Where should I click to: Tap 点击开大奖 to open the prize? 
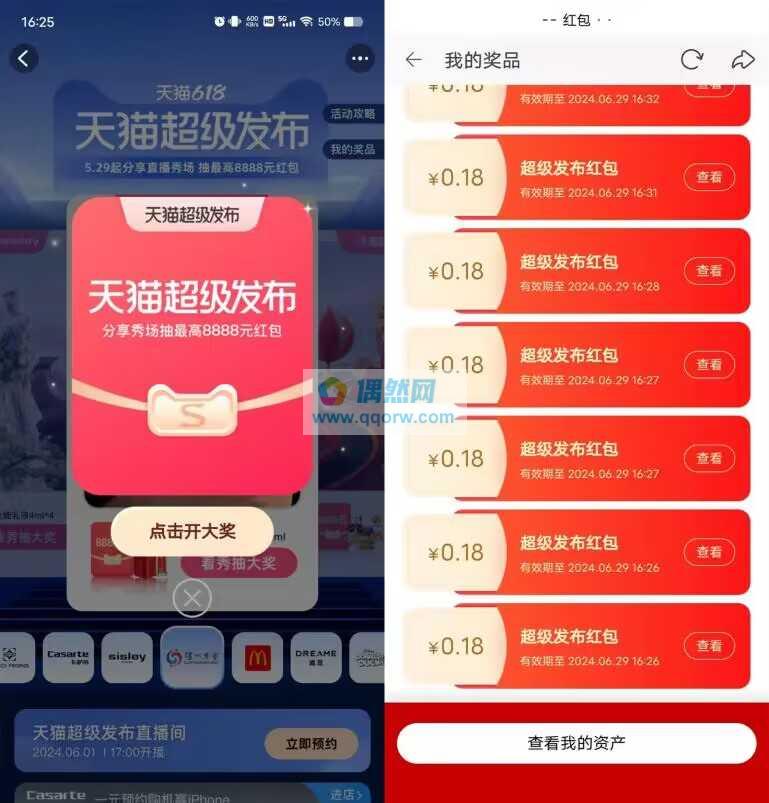coord(192,531)
